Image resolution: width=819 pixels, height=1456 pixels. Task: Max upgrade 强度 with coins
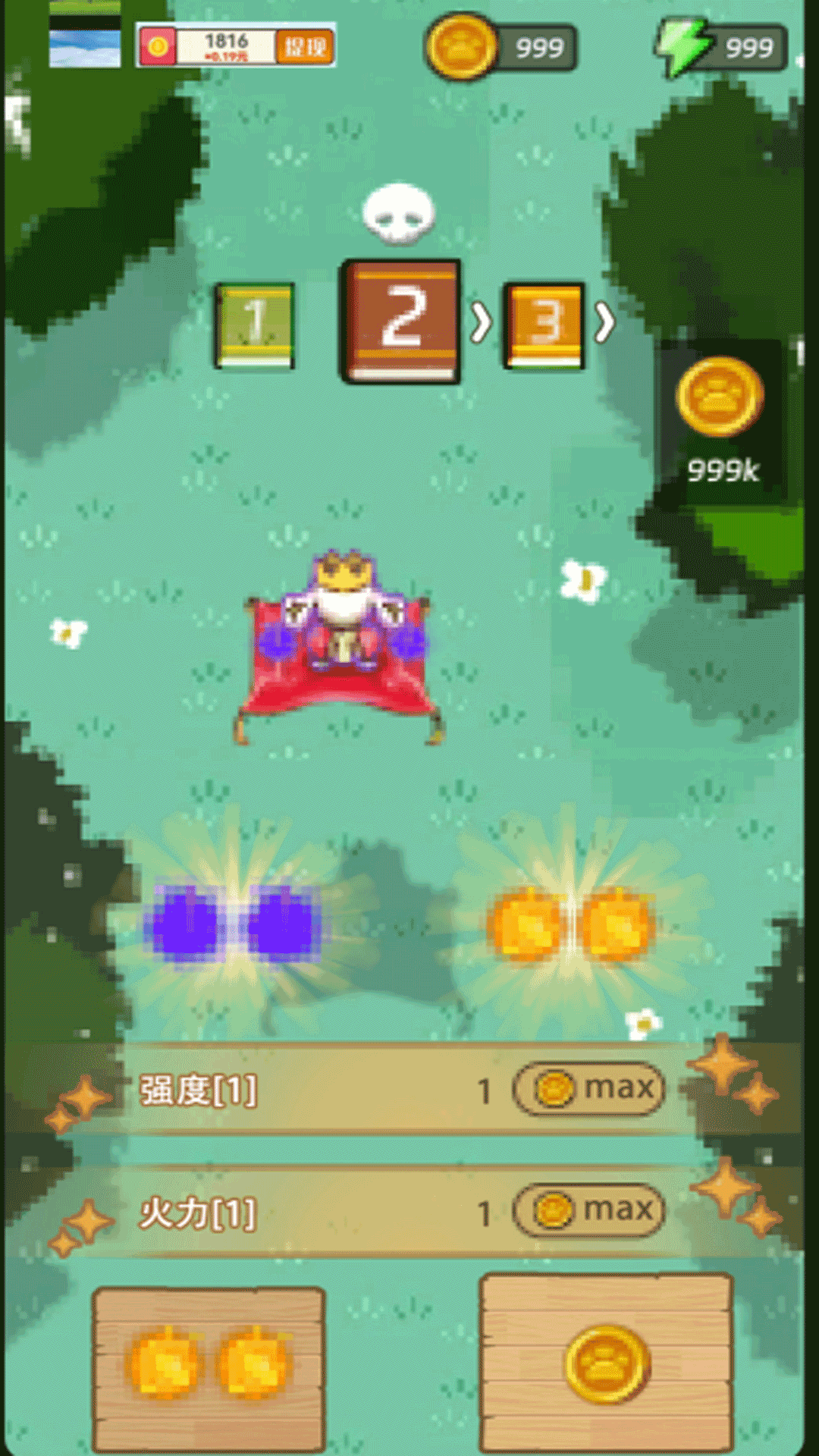[x=588, y=1090]
